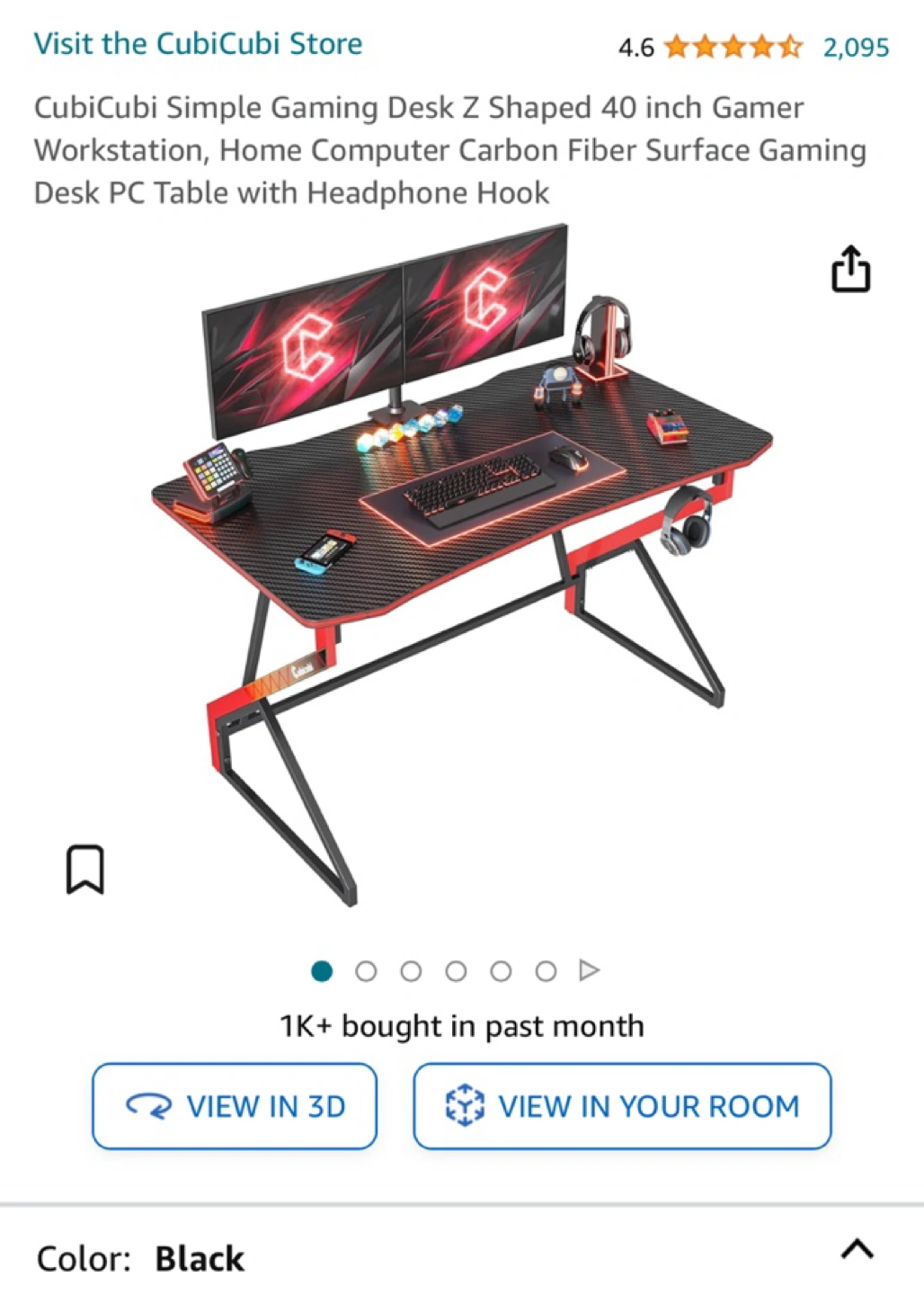924x1295 pixels.
Task: Visit the CubiCubi Store link
Action: tap(198, 44)
